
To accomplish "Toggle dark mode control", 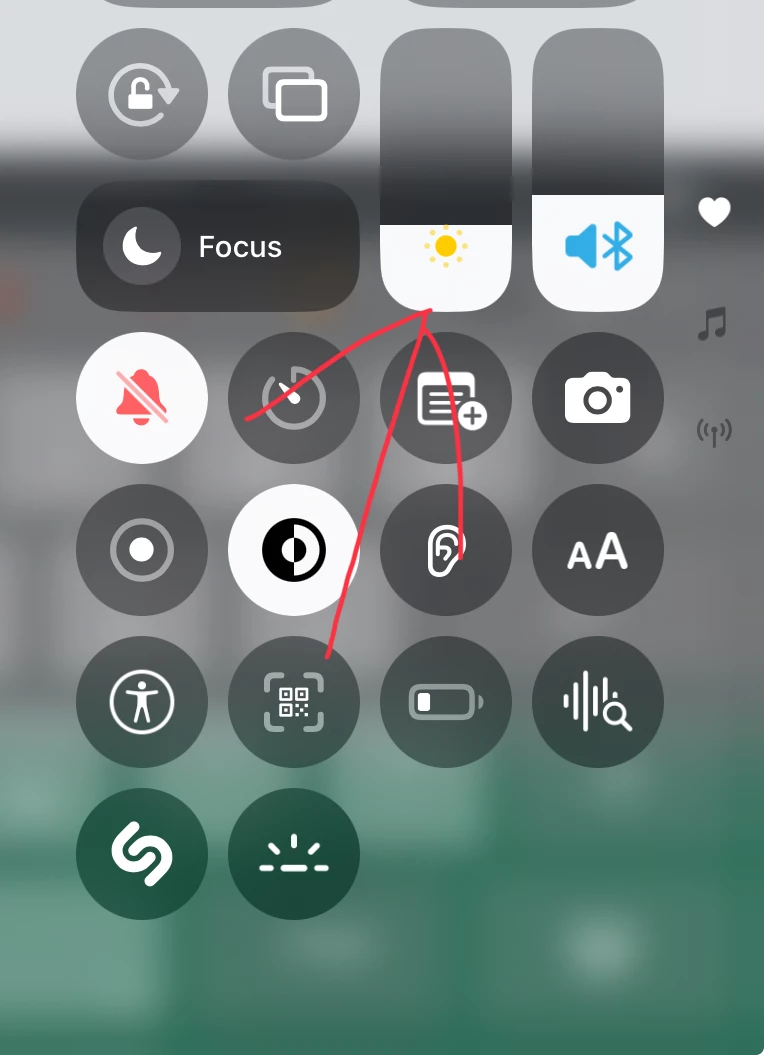I will [294, 550].
